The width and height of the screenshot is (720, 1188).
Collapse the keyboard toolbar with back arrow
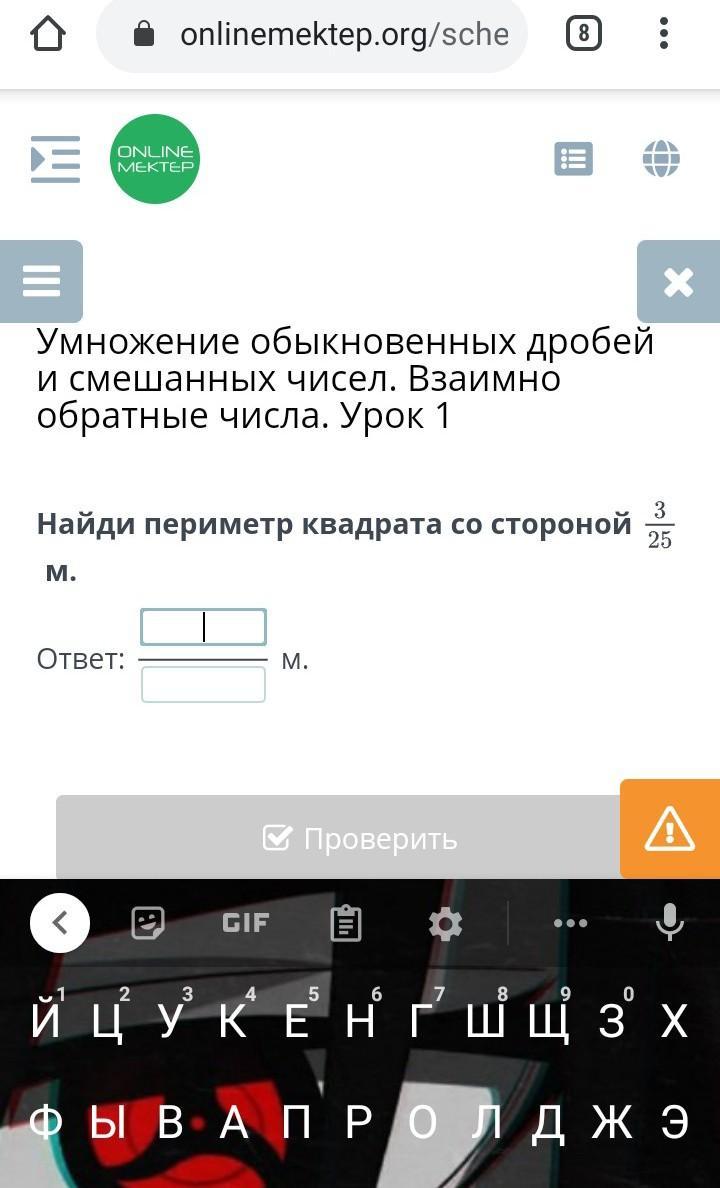[x=60, y=923]
